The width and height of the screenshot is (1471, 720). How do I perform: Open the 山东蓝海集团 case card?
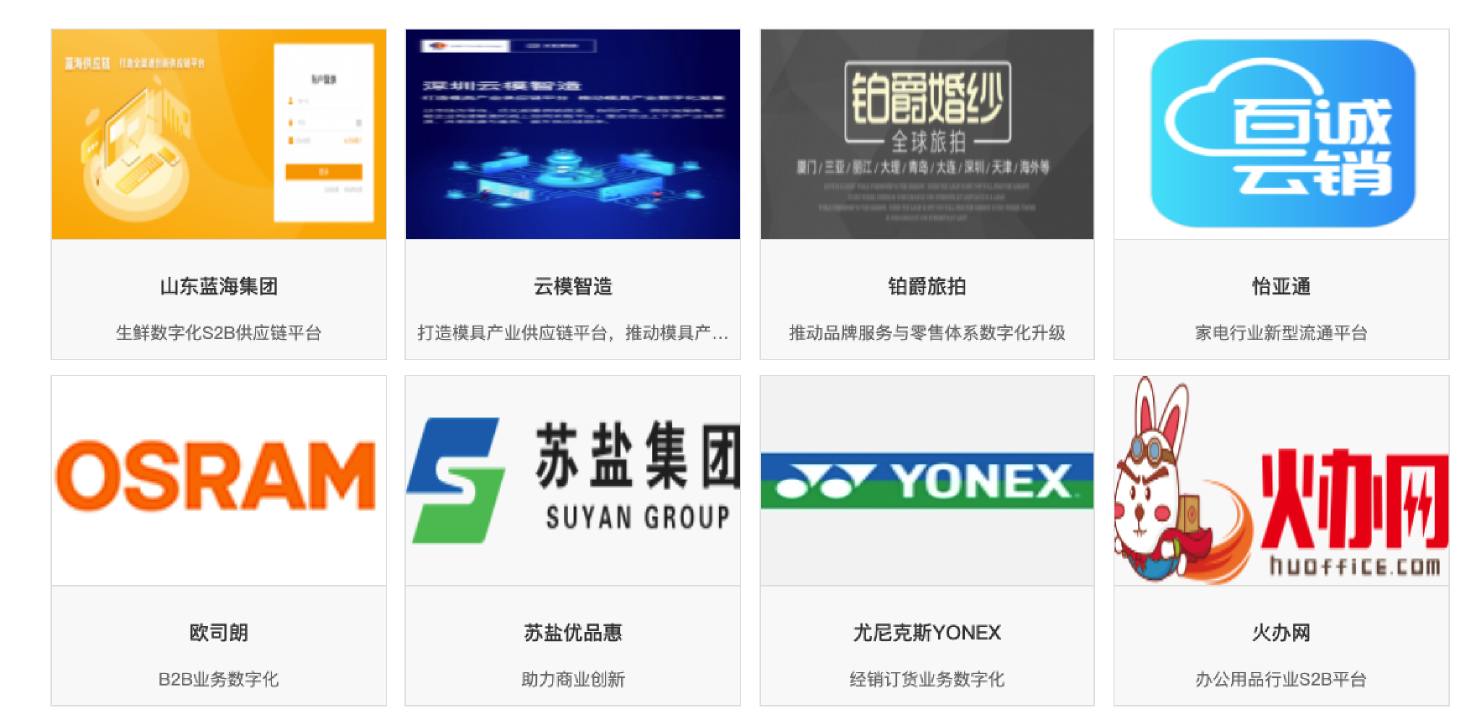(x=218, y=193)
